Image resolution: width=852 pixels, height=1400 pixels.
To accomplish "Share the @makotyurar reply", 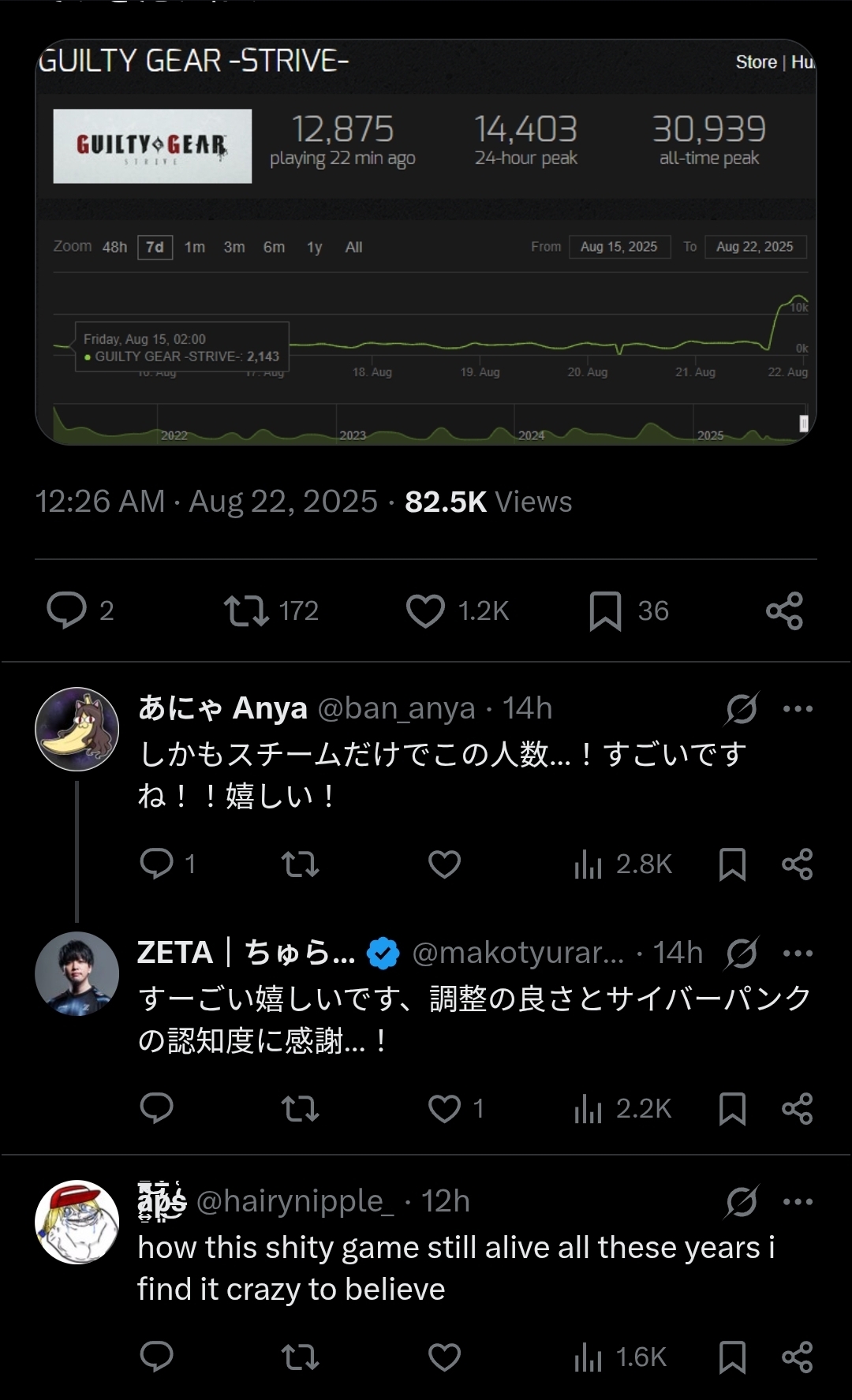I will tap(797, 1108).
